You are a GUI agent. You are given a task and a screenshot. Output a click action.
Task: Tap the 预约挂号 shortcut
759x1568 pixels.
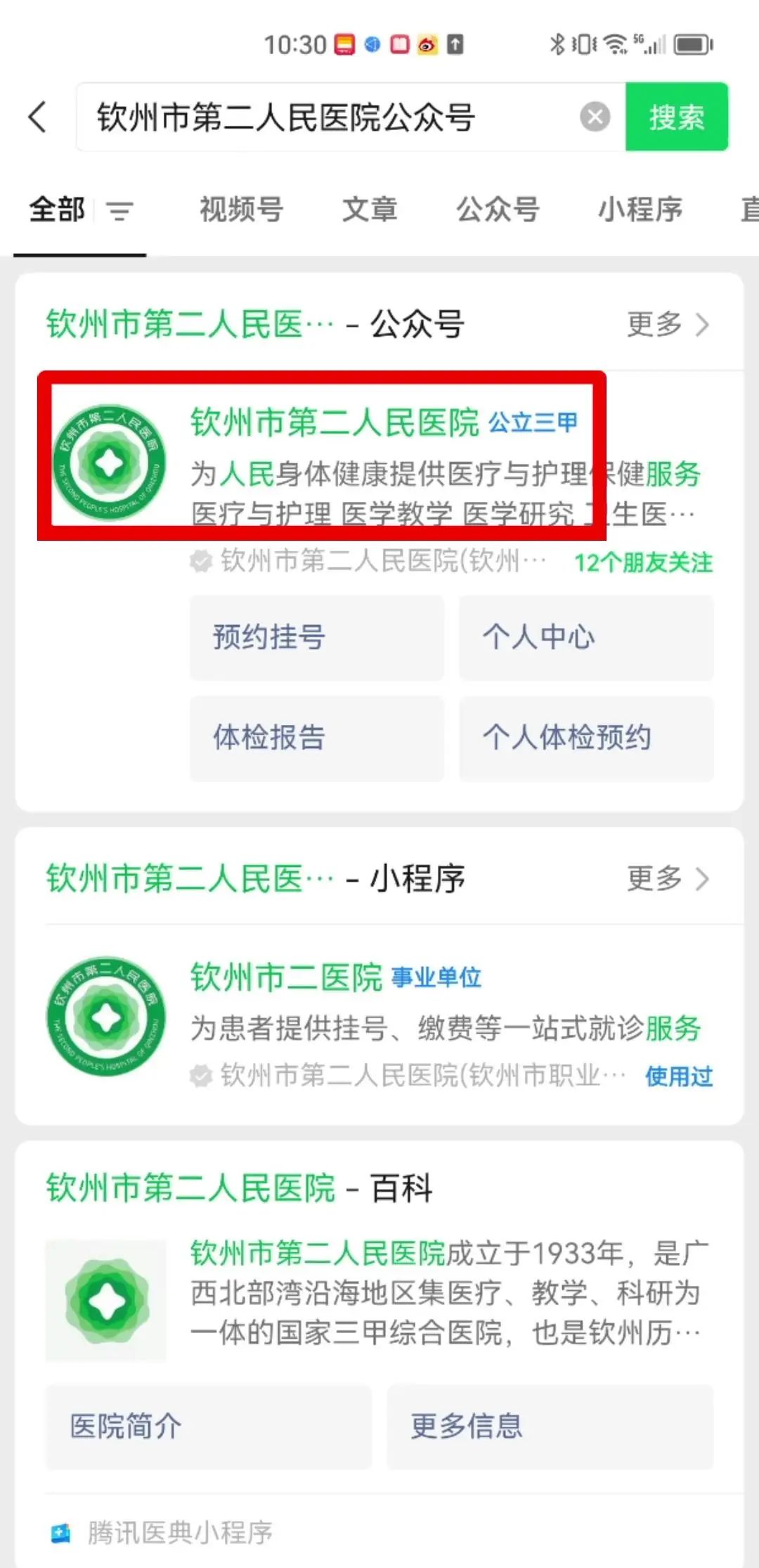tap(316, 638)
